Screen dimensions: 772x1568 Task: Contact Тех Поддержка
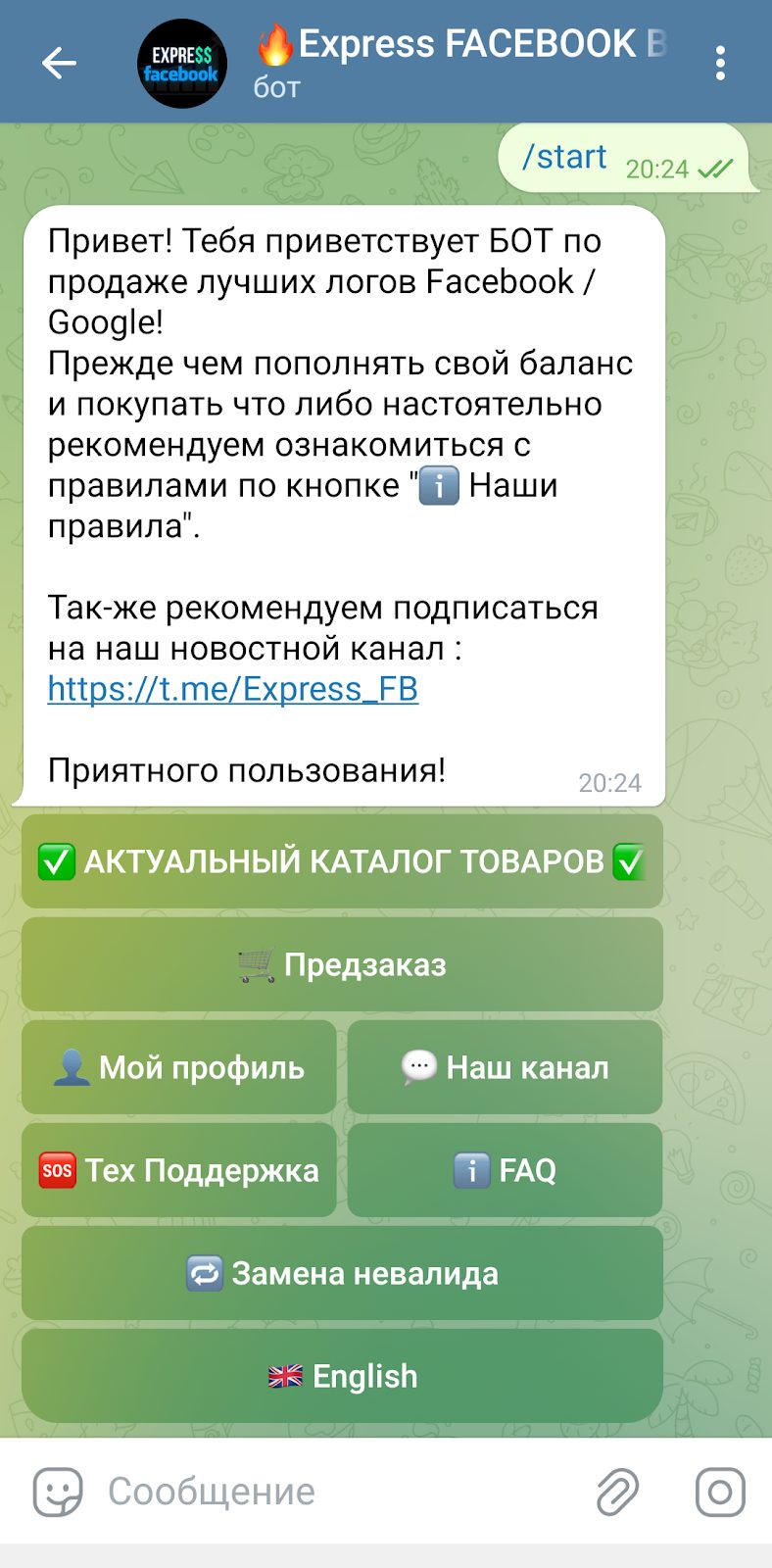pos(179,1170)
